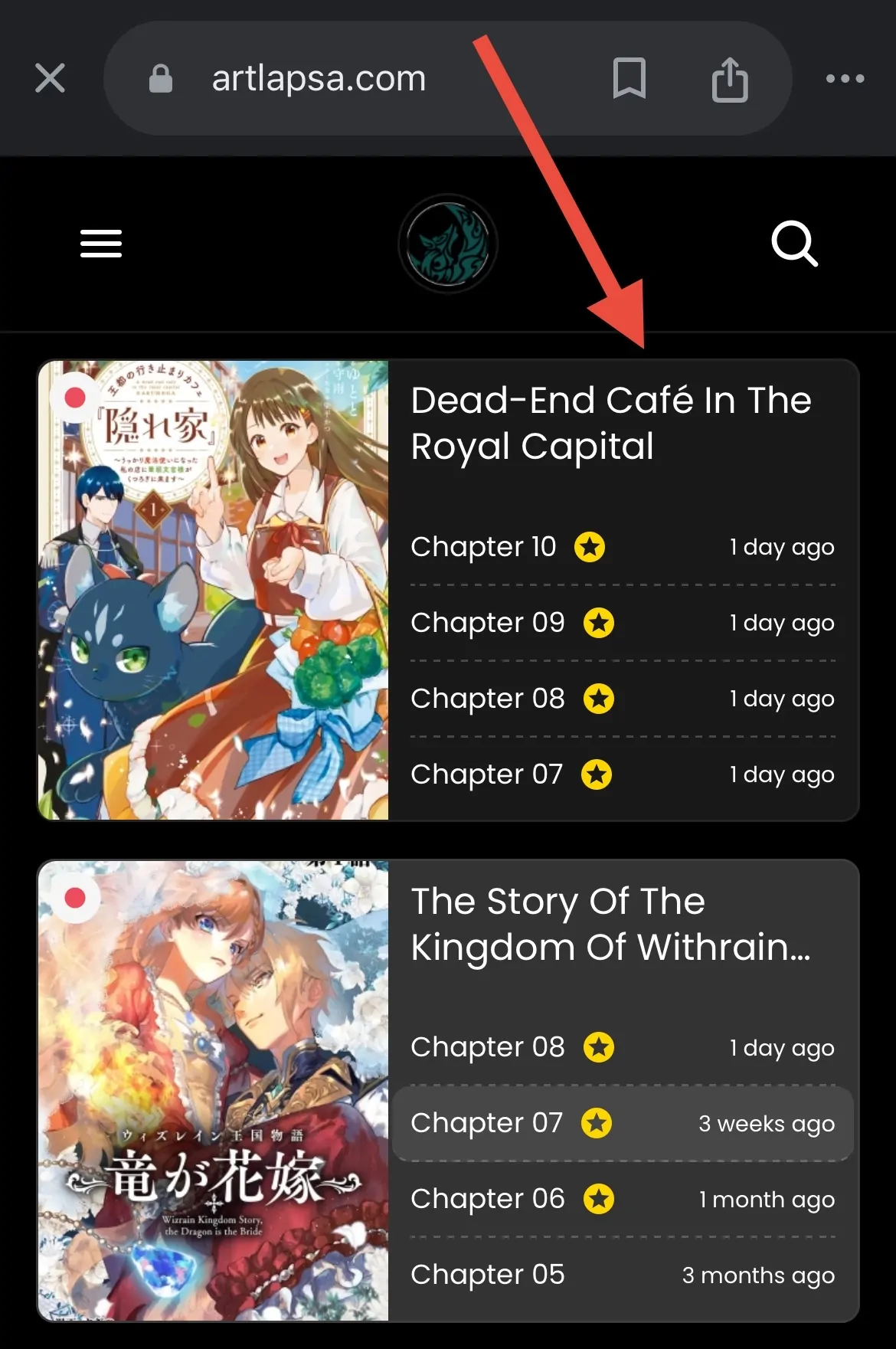Tap the artlapsa.com address bar
The width and height of the screenshot is (896, 1349).
pos(319,78)
